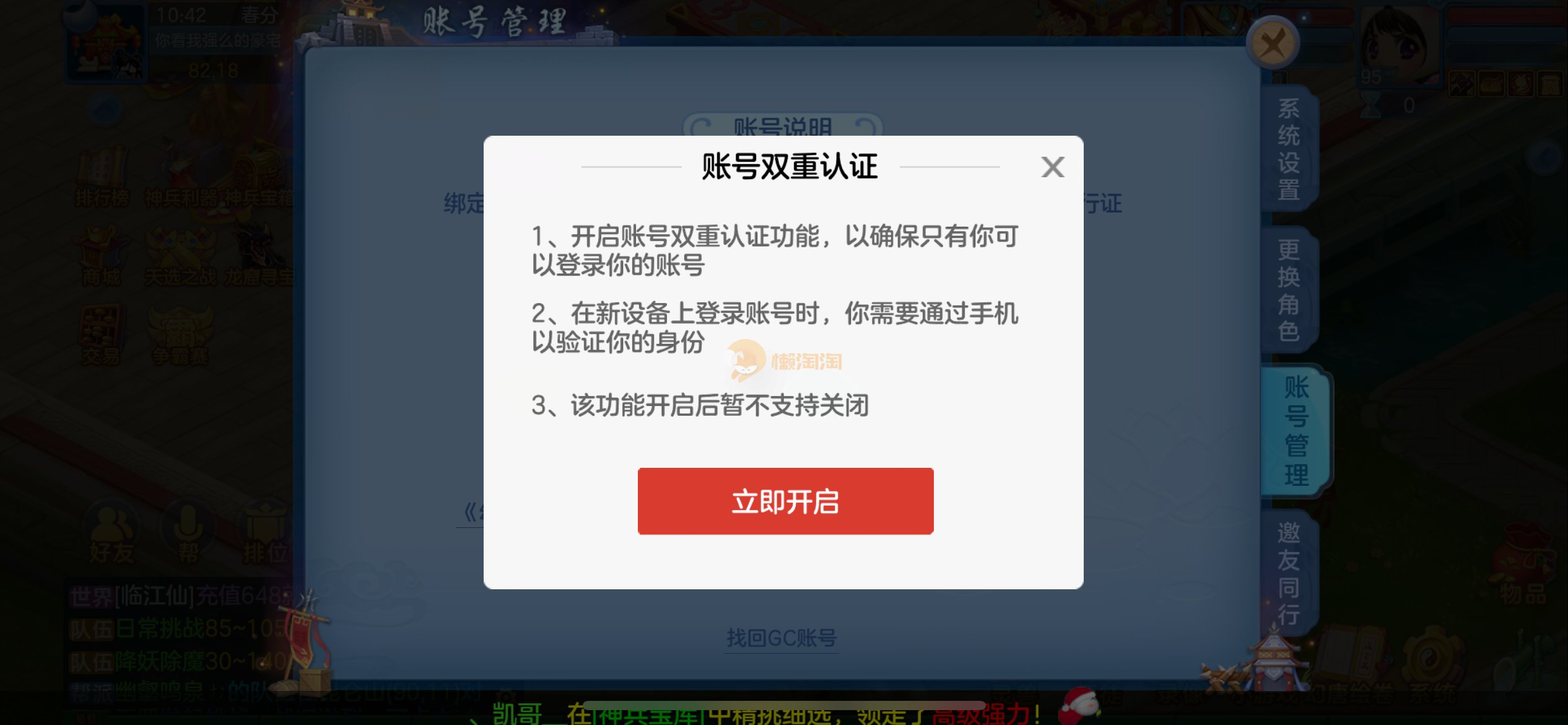Screen dimensions: 1568x725
Task: Switch to the 系统设置 tab
Action: [x=1289, y=149]
